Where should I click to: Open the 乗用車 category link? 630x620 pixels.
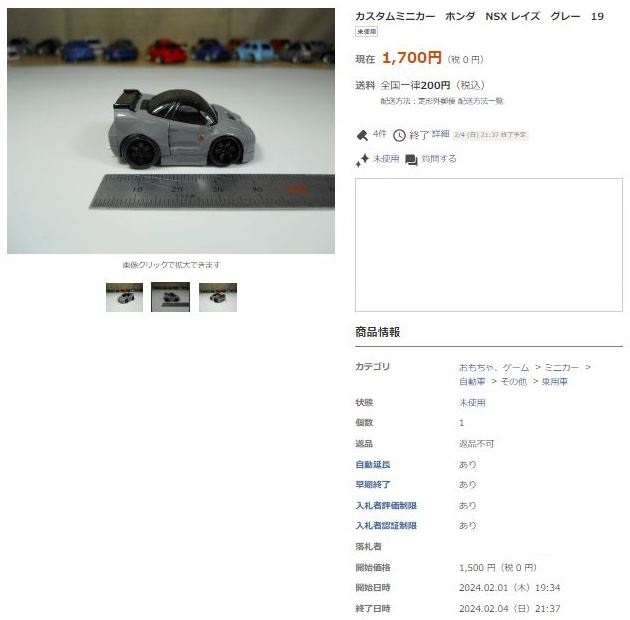pos(554,381)
